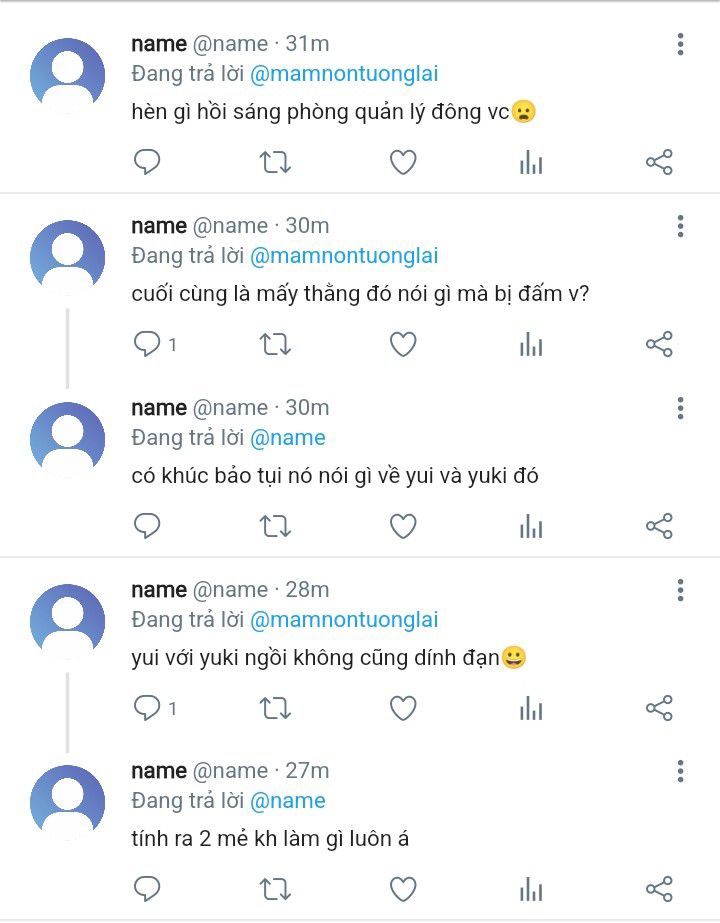Share the 'hèn gì hồi sáng' tweet
720x923 pixels.
pos(659,162)
